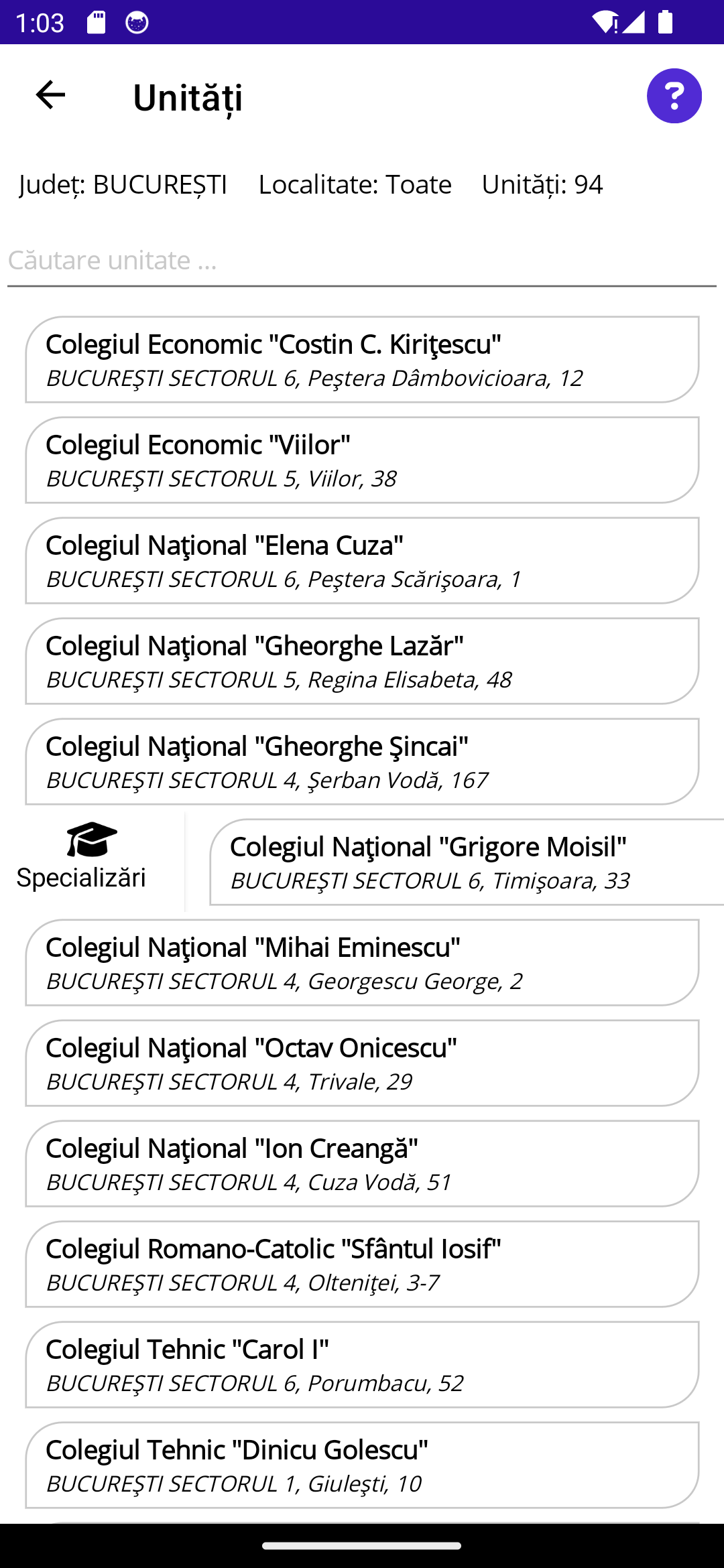Tap the SD card notification icon
This screenshot has width=724, height=1568.
point(96,21)
